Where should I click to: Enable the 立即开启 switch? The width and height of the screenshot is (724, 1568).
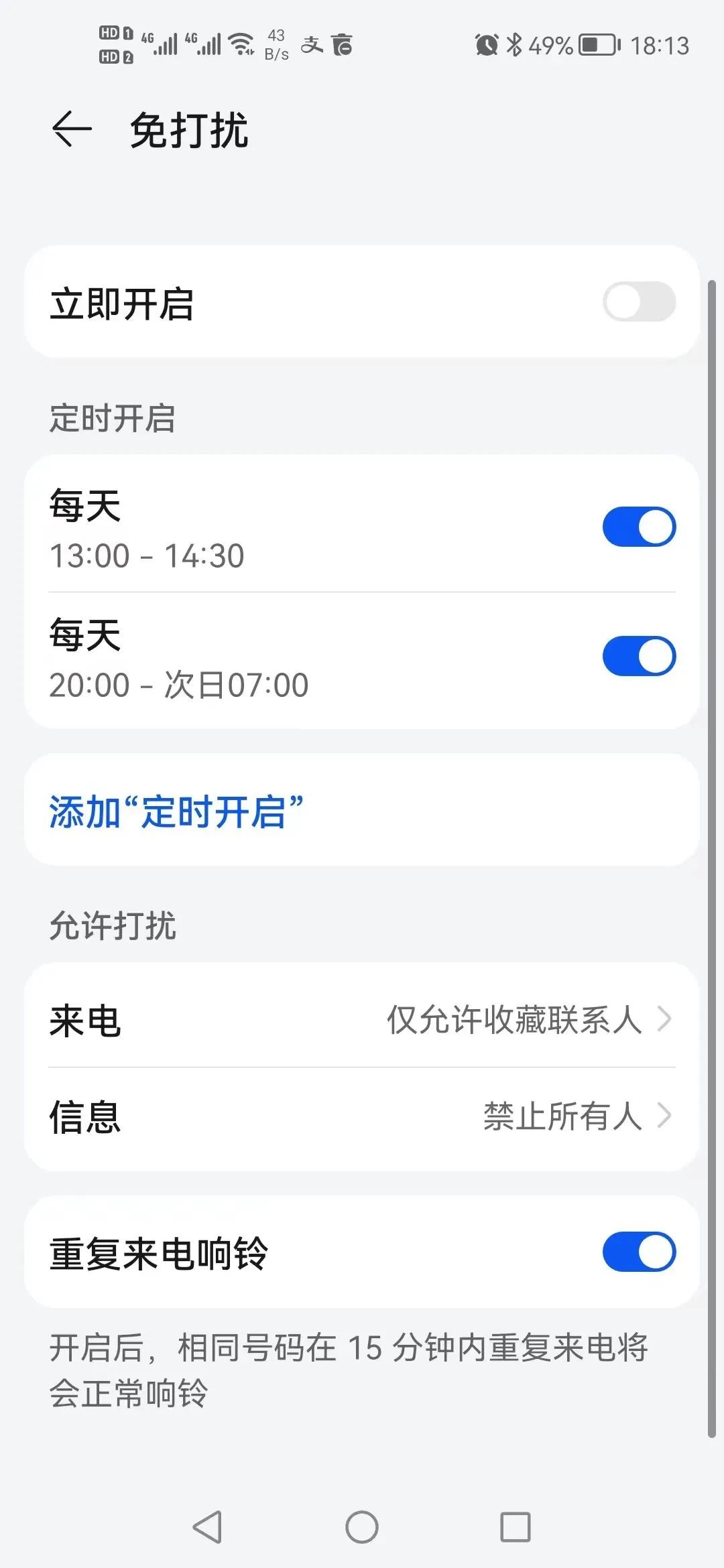pyautogui.click(x=640, y=303)
